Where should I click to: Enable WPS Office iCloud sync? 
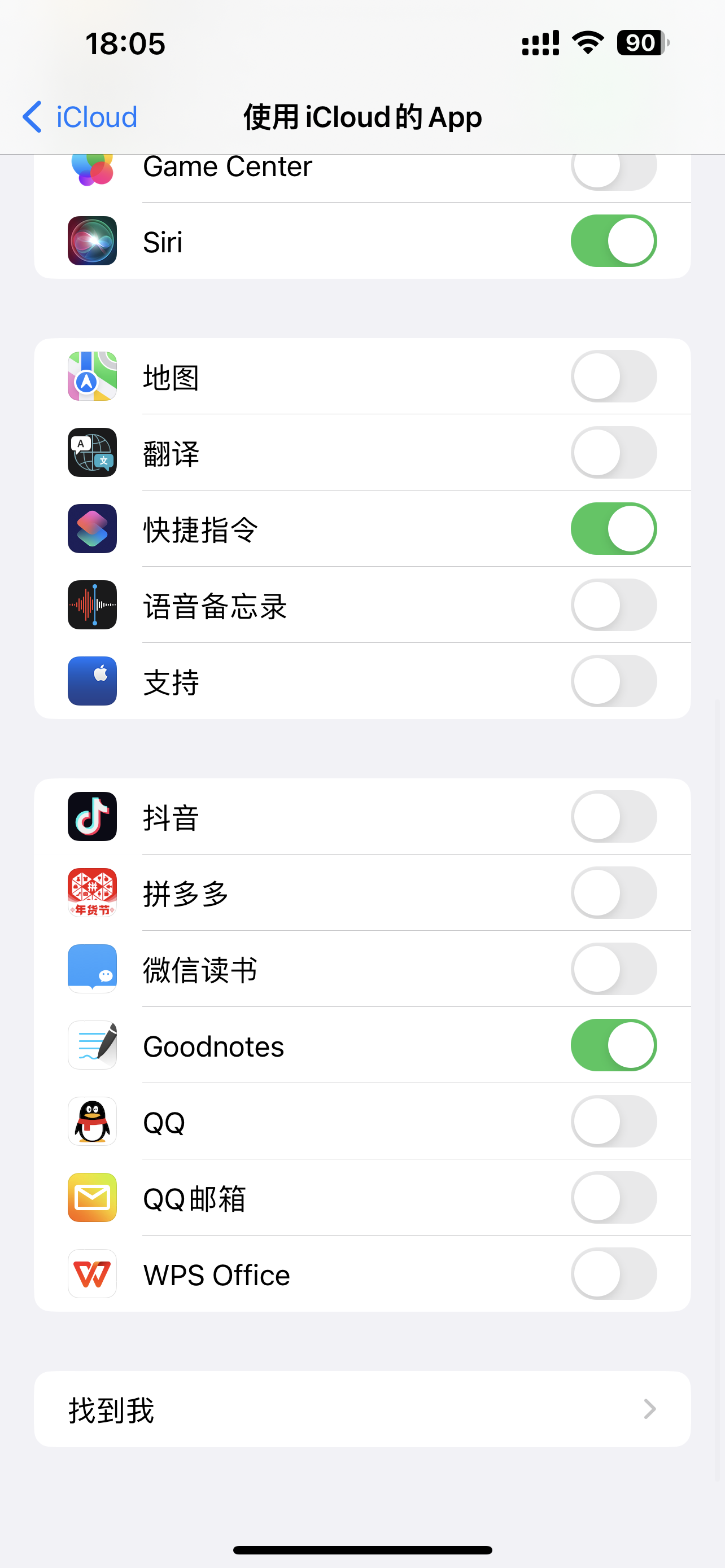click(613, 1273)
